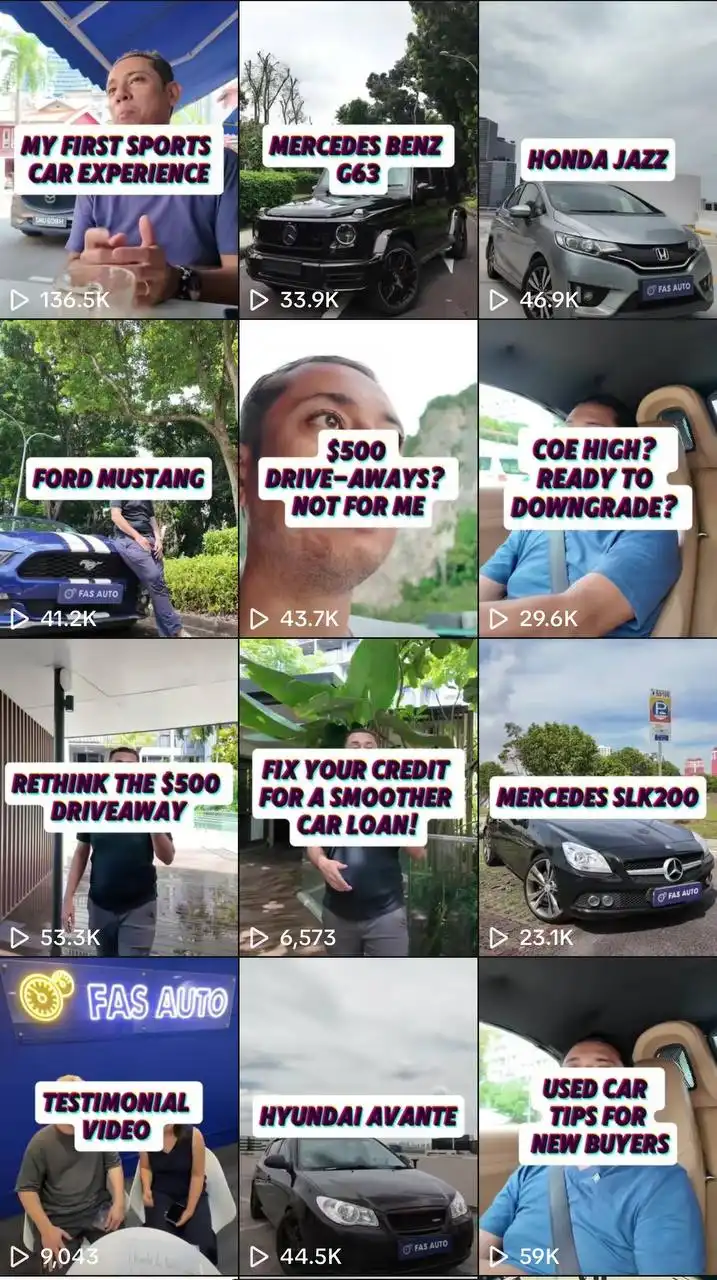Screen dimensions: 717x1280
Task: Watch Used Car Tips for New Buyers
Action: [x=598, y=1117]
